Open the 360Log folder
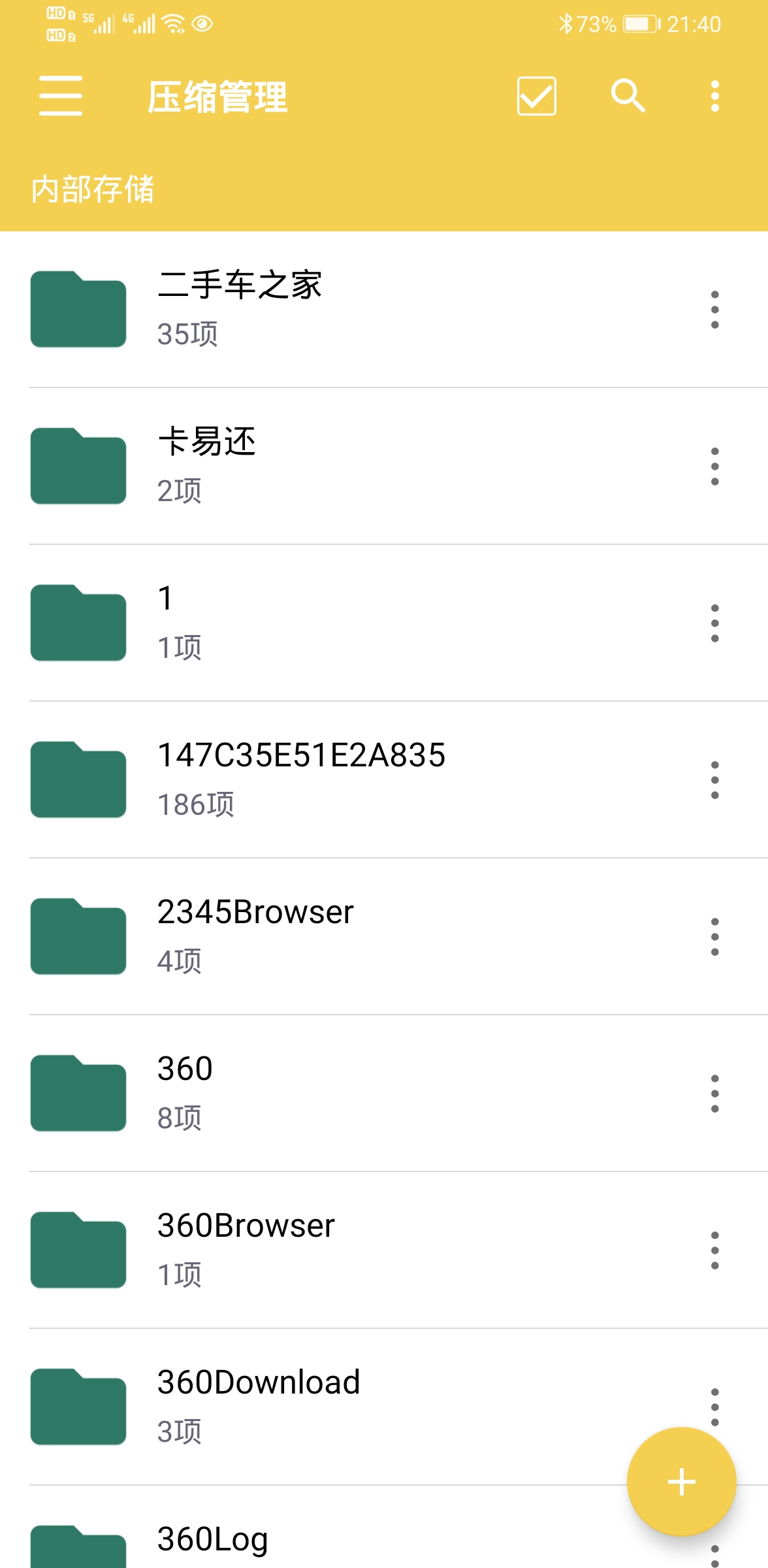 click(327, 1542)
